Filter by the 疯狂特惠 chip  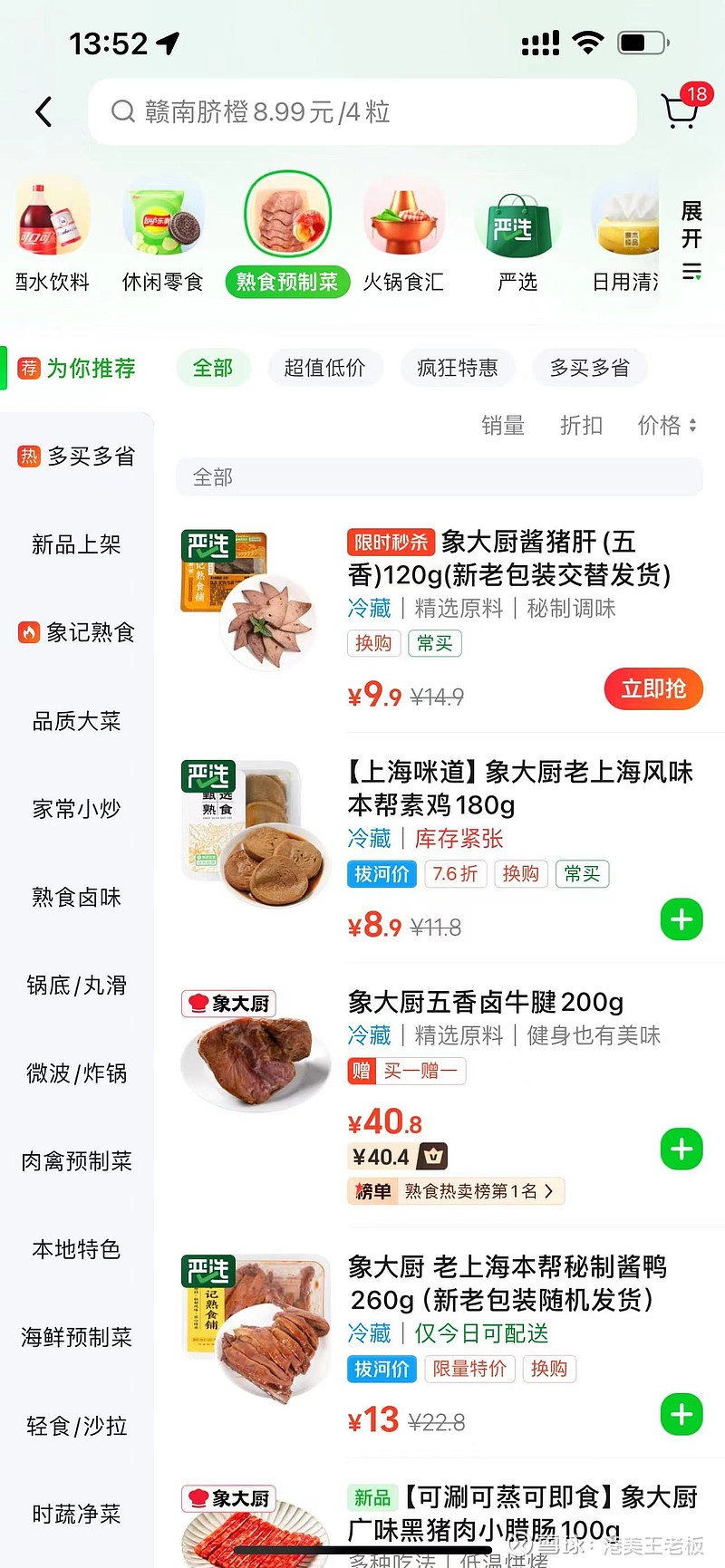(457, 368)
